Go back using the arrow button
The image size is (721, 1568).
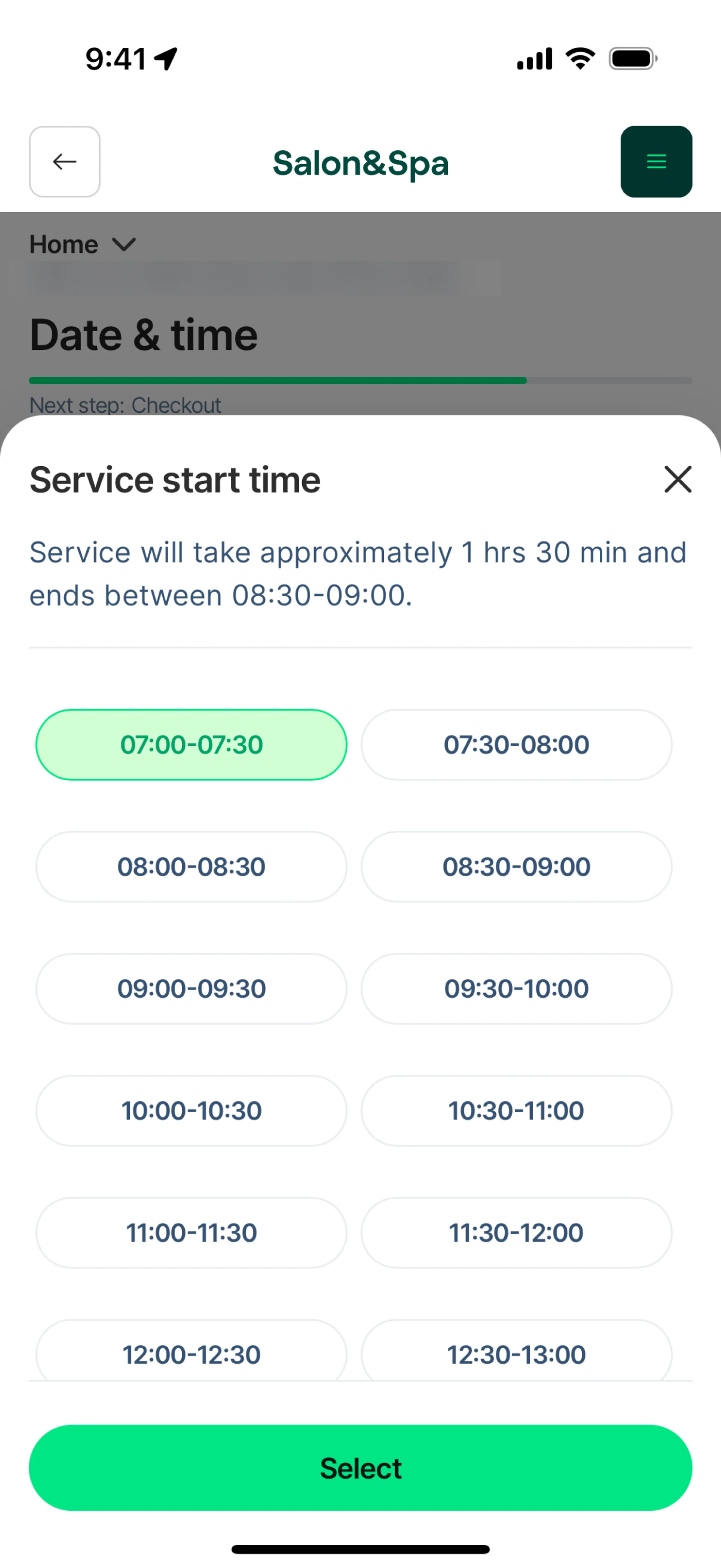pos(65,161)
